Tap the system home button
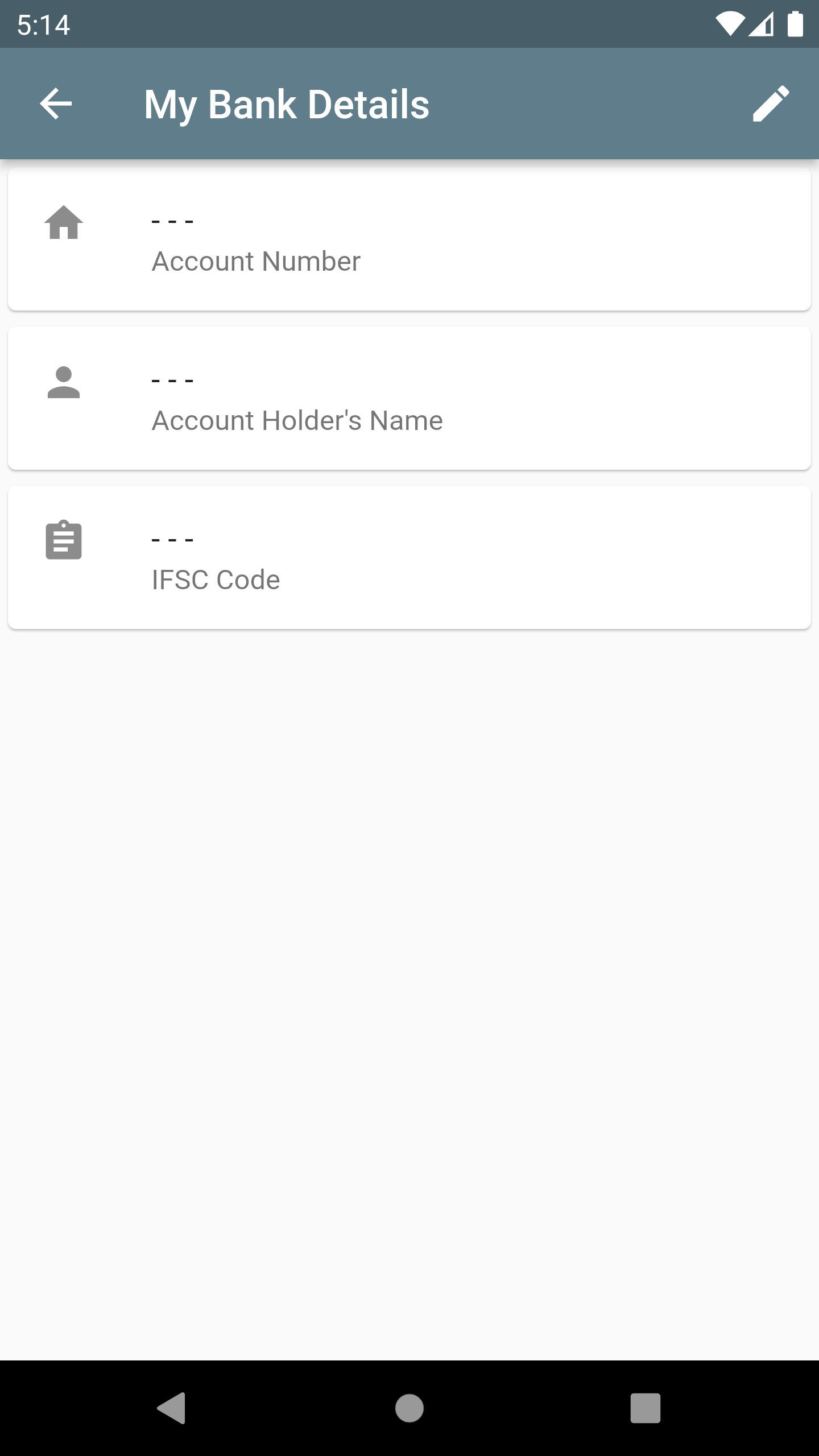819x1456 pixels. [x=409, y=1408]
